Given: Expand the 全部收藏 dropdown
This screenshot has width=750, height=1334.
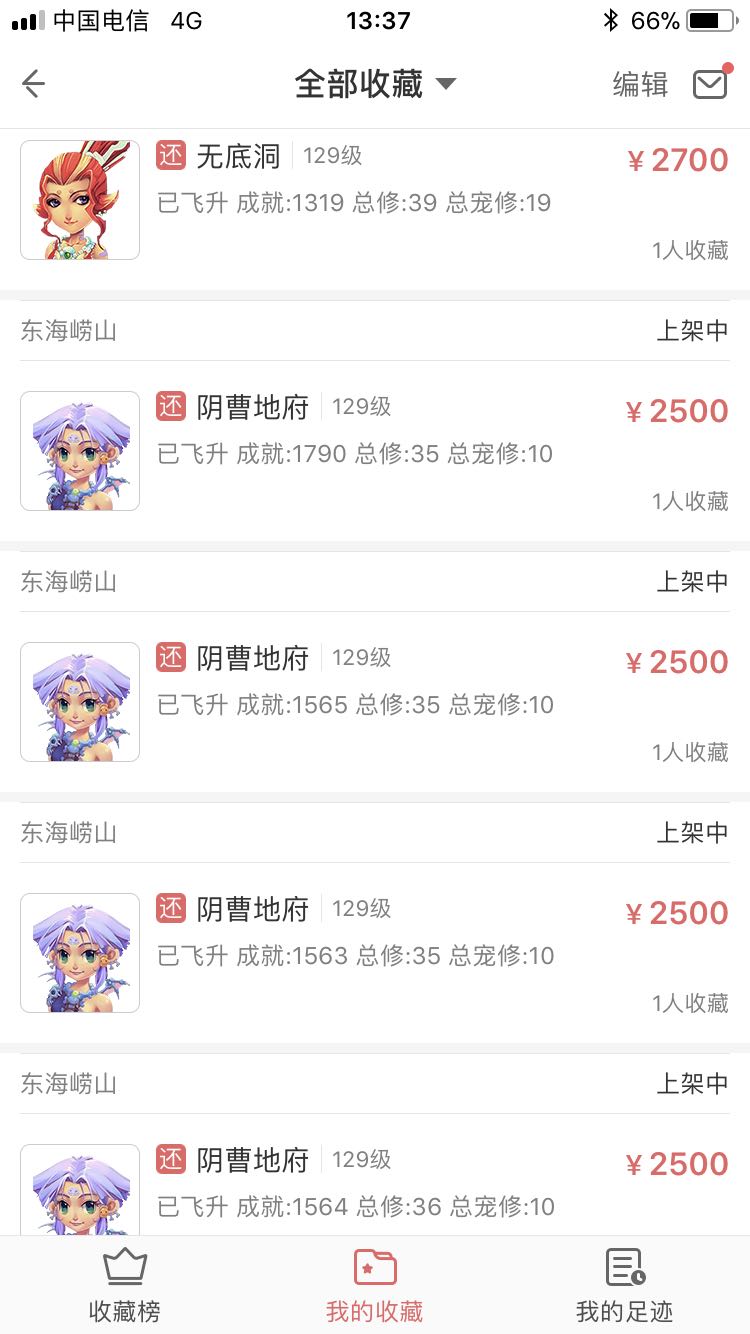Looking at the screenshot, I should tap(375, 84).
